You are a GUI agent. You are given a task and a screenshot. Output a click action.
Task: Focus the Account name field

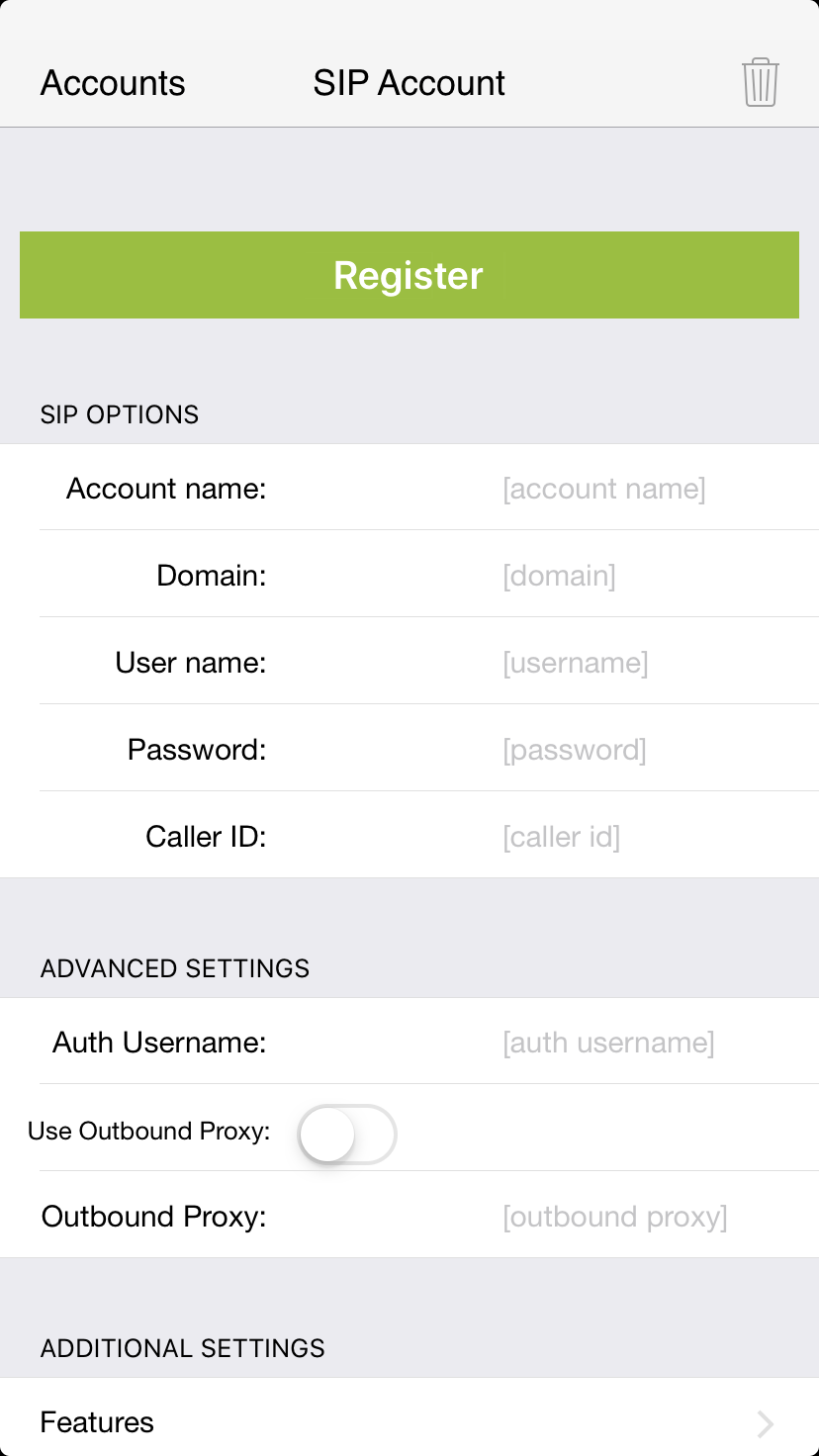pos(603,489)
